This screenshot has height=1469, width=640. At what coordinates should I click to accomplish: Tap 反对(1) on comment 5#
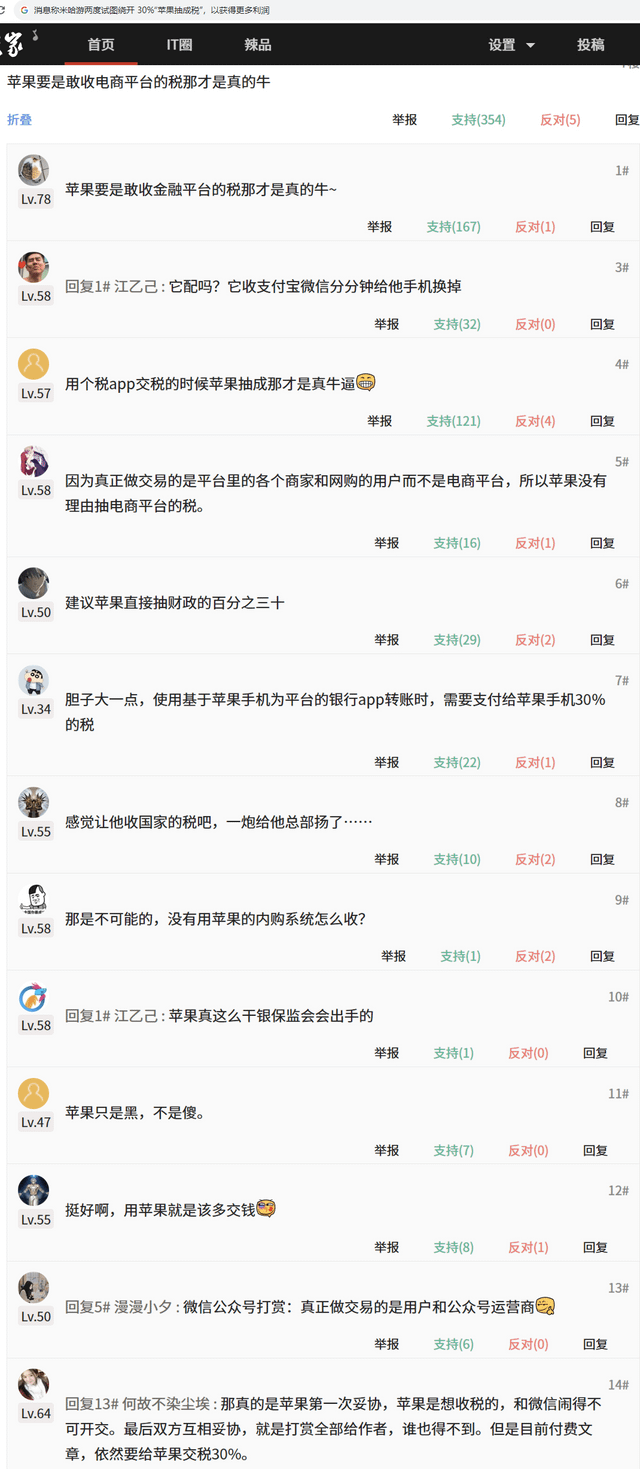[535, 543]
